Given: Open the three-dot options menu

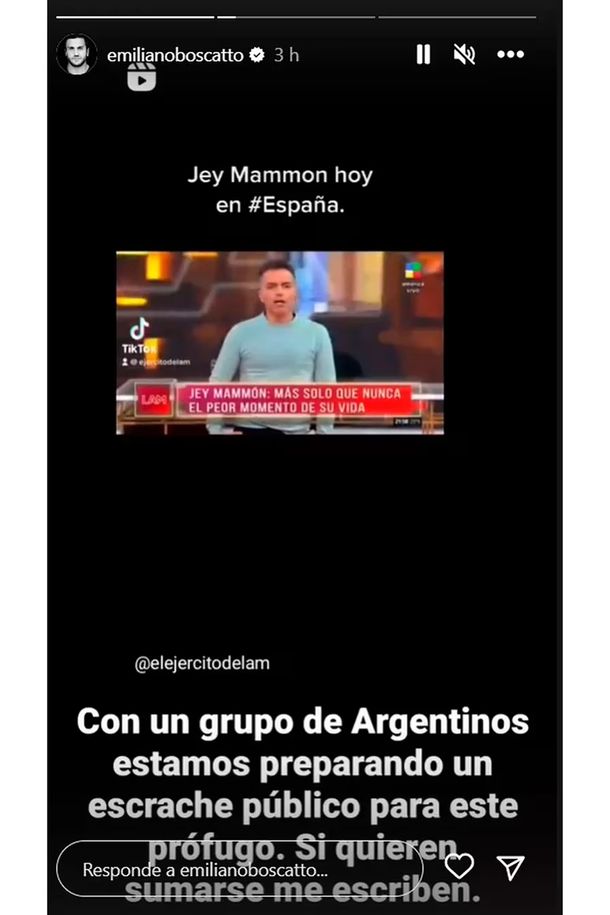Looking at the screenshot, I should click(510, 55).
